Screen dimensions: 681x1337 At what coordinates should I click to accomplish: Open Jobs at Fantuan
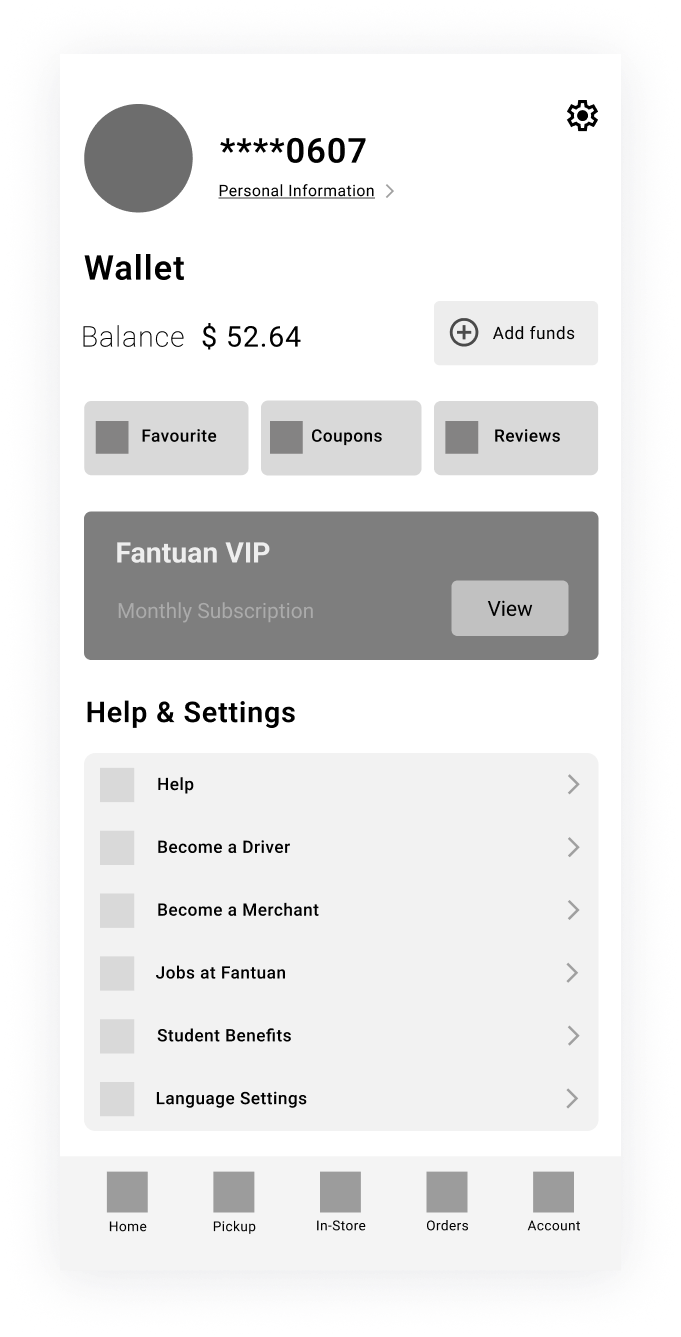340,973
